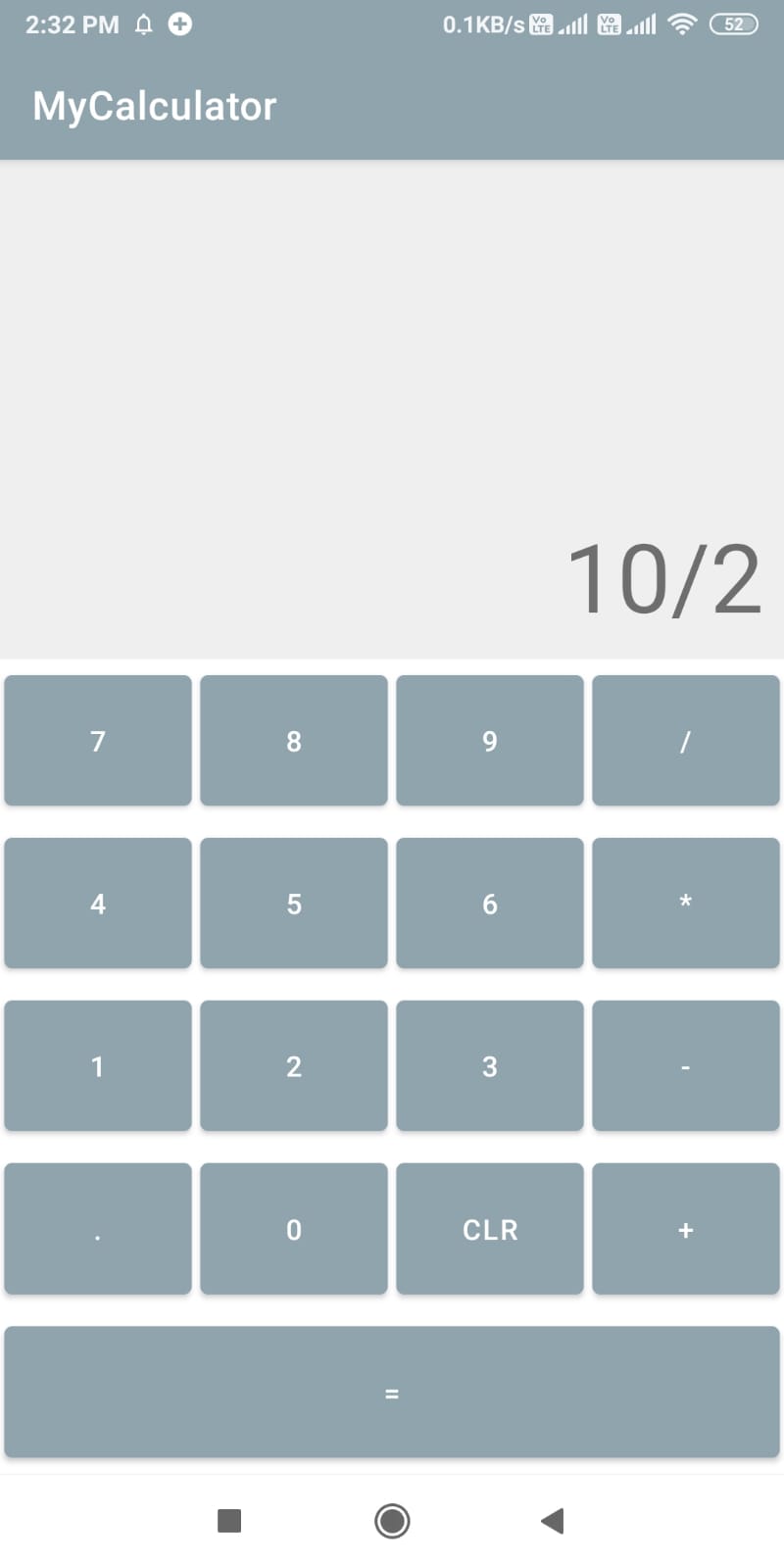The width and height of the screenshot is (784, 1568).
Task: Tap the Home circle navigation button
Action: (x=392, y=1521)
